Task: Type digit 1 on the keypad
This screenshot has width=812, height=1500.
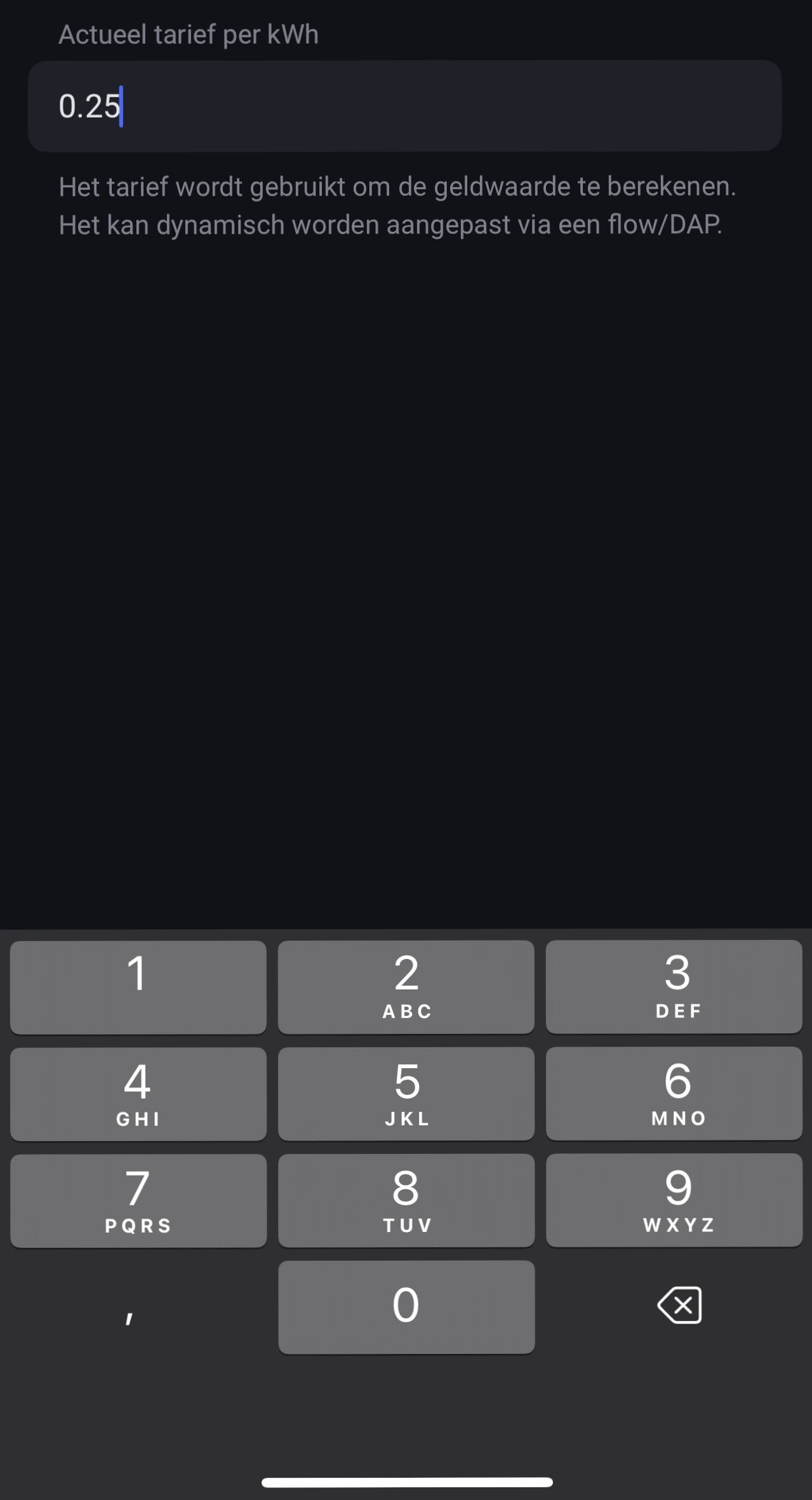Action: [x=138, y=986]
